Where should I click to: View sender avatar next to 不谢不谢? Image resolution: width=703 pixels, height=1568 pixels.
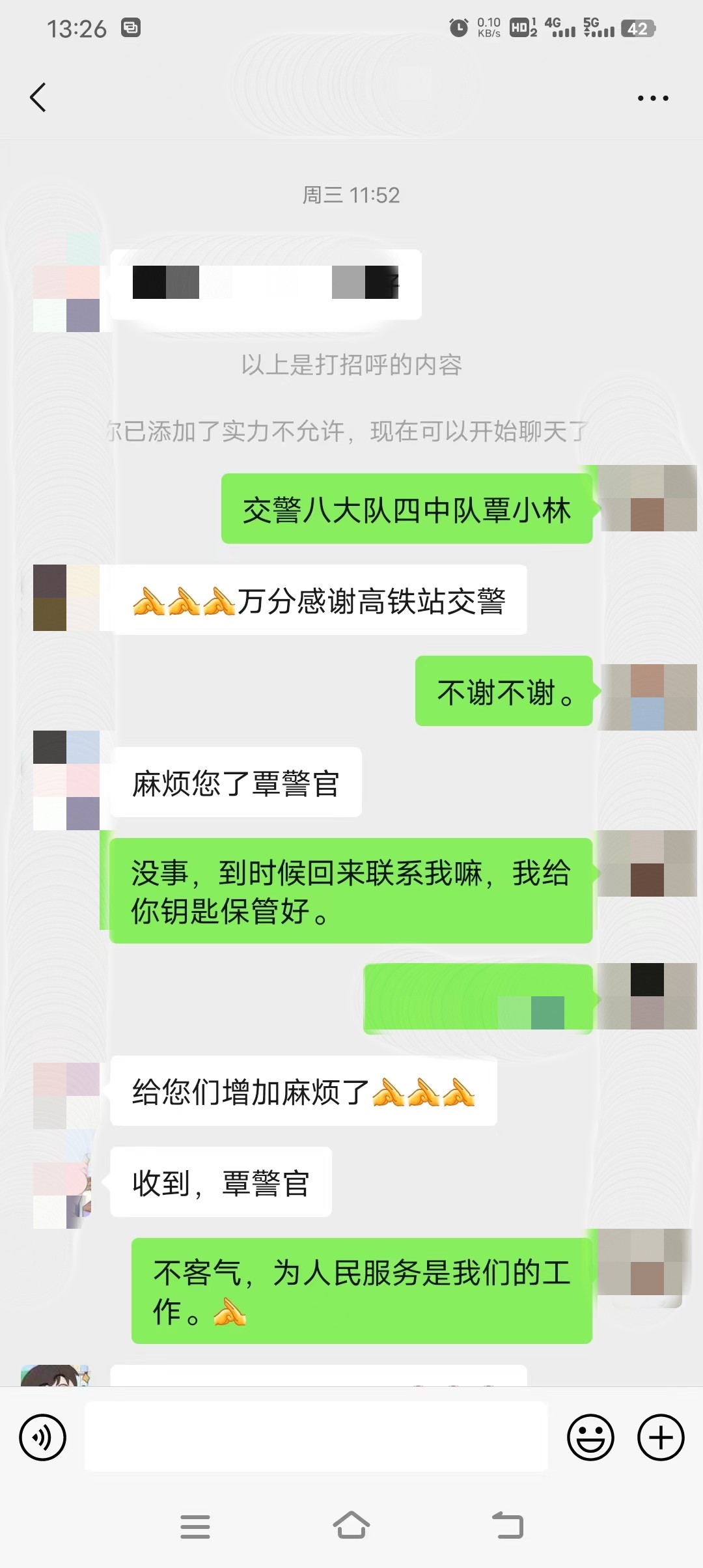click(647, 697)
